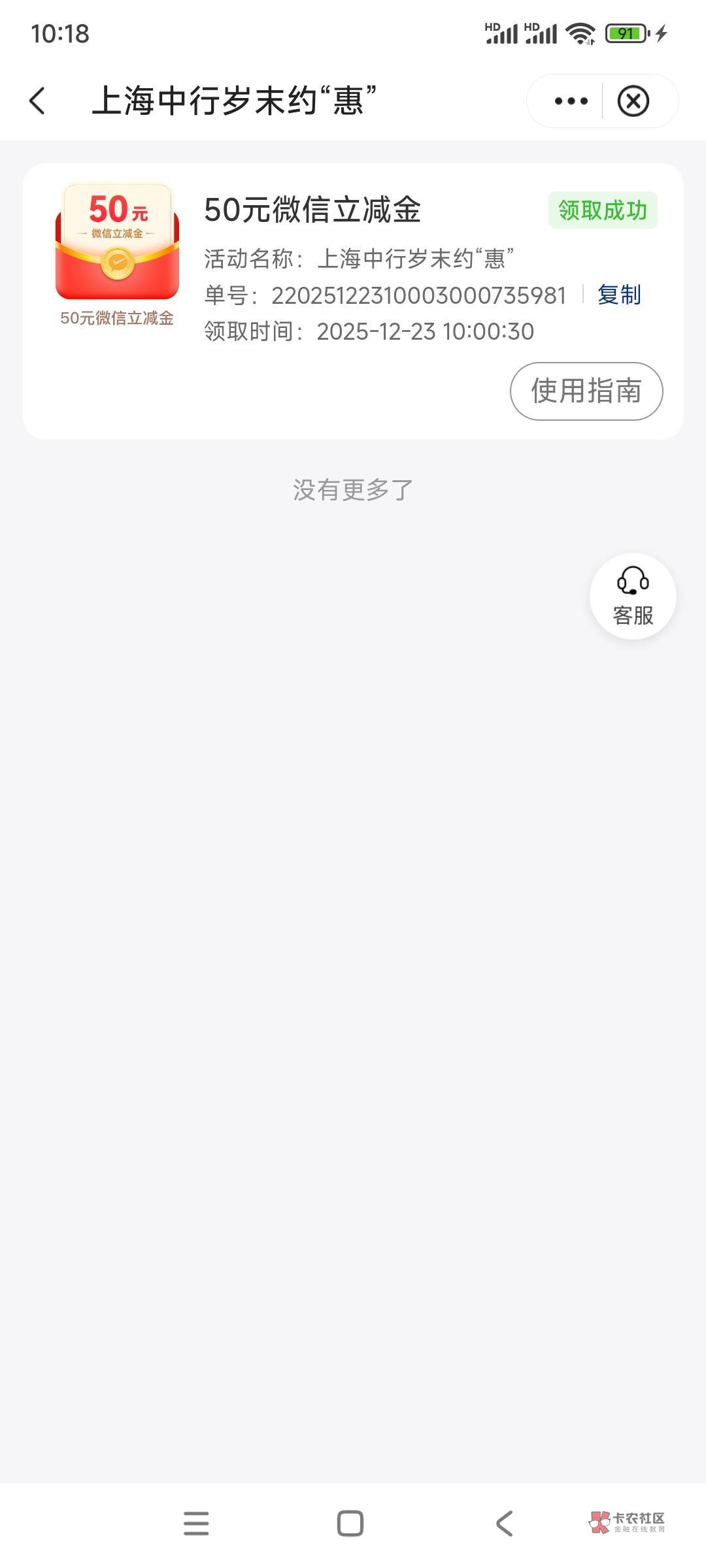Close the mini program

633,101
